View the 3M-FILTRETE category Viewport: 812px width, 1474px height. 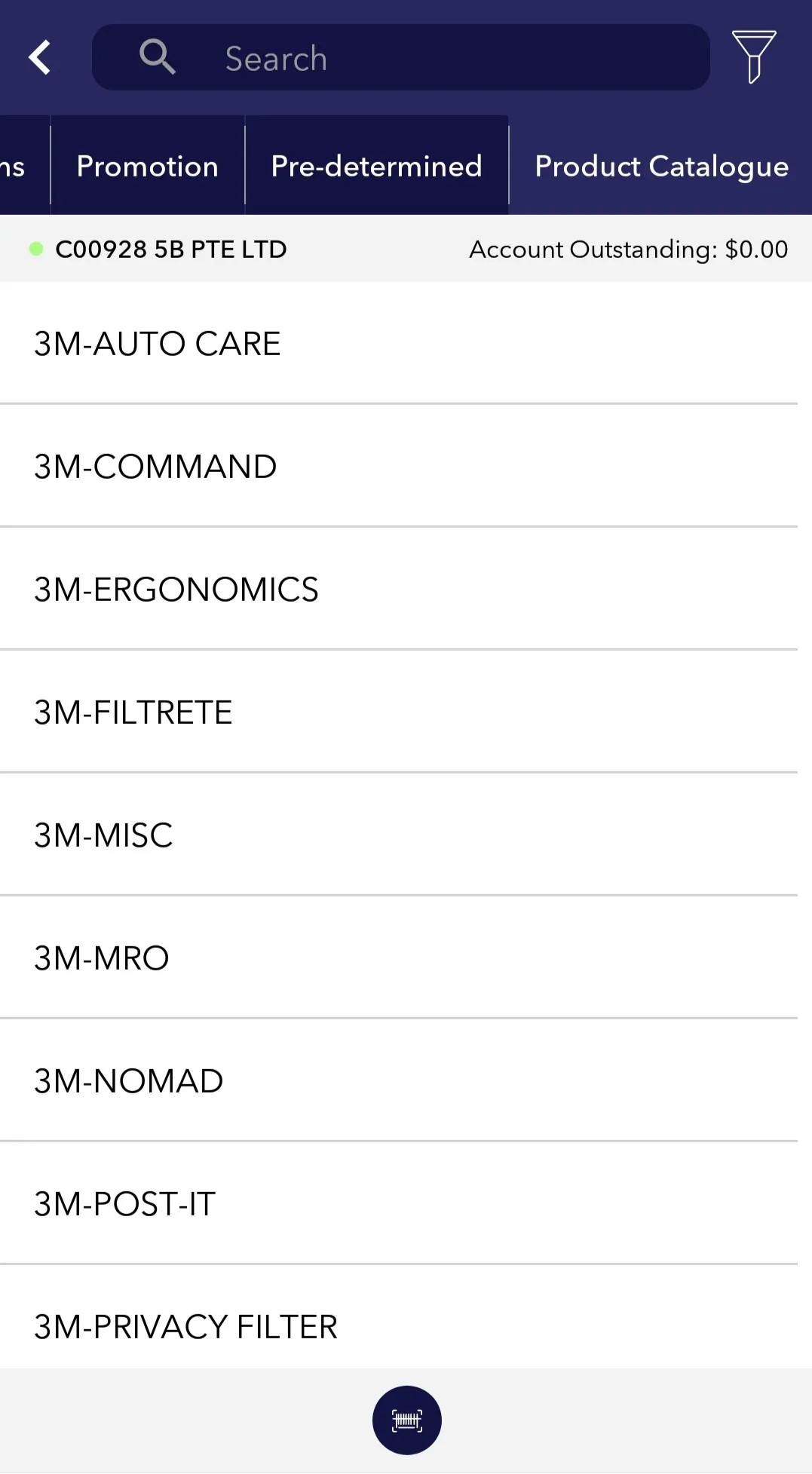pos(399,712)
